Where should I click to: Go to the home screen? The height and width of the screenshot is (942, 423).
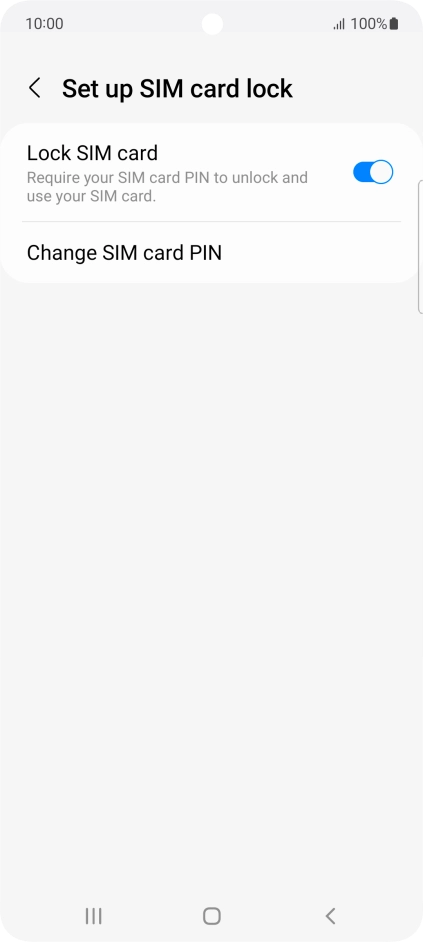click(x=212, y=916)
